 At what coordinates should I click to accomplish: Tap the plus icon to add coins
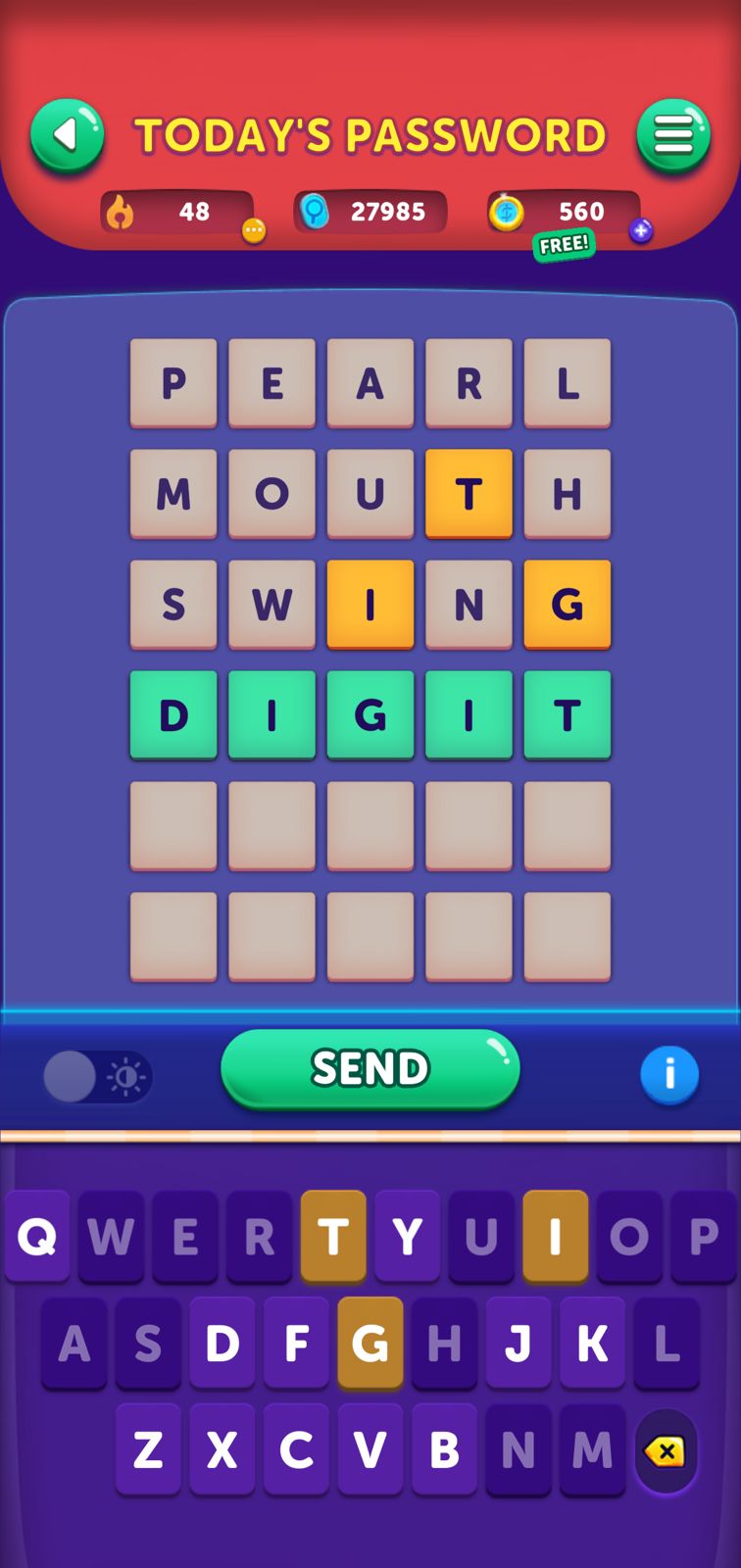[641, 231]
